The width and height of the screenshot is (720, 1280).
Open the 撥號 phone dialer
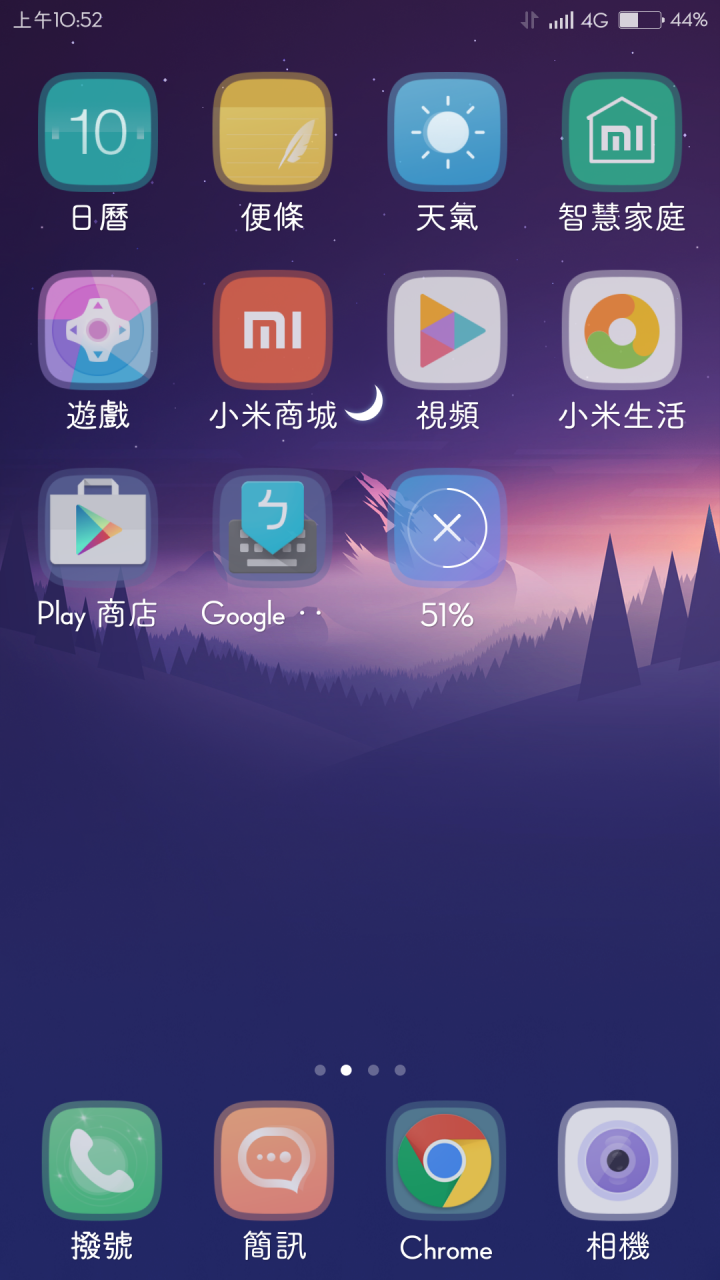tap(101, 1161)
